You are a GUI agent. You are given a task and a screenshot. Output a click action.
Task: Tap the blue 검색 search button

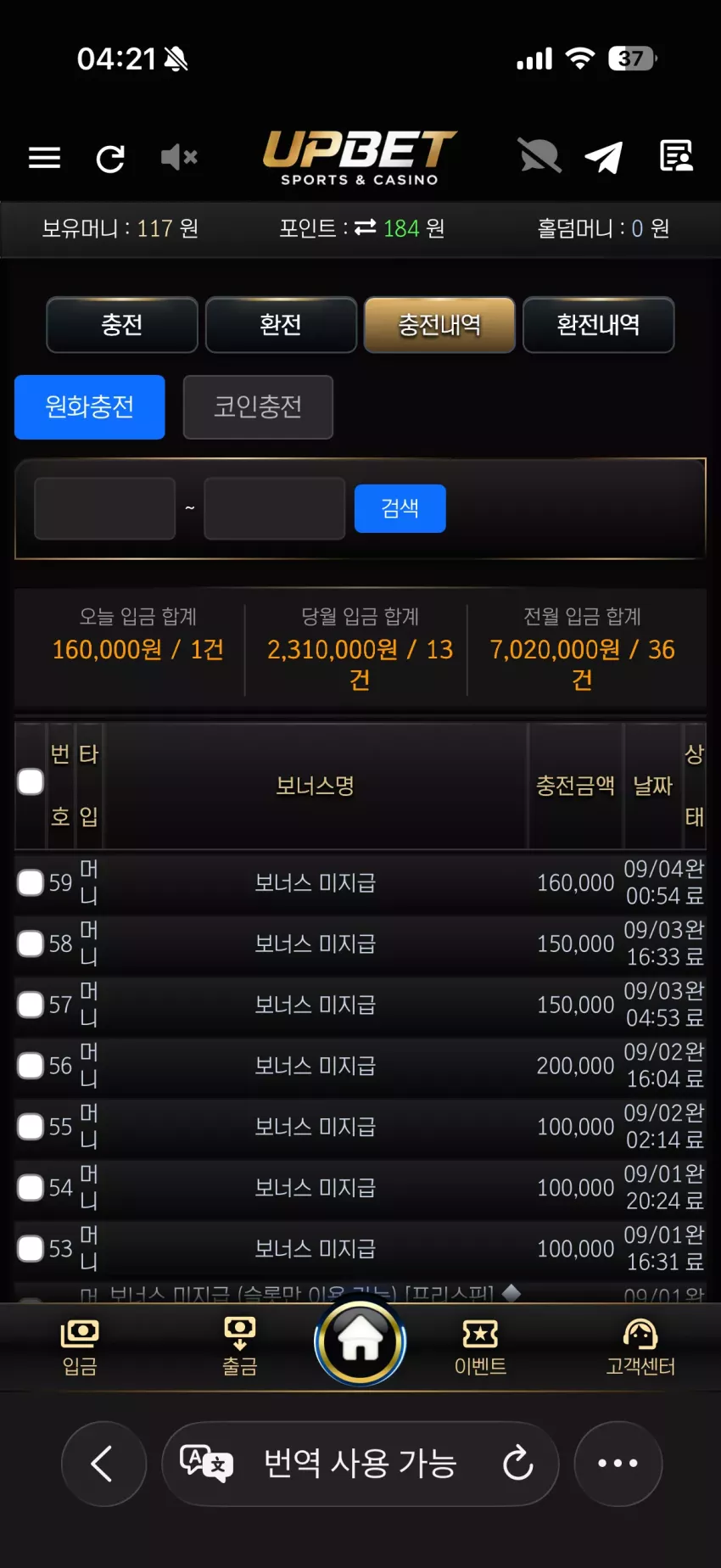coord(400,508)
